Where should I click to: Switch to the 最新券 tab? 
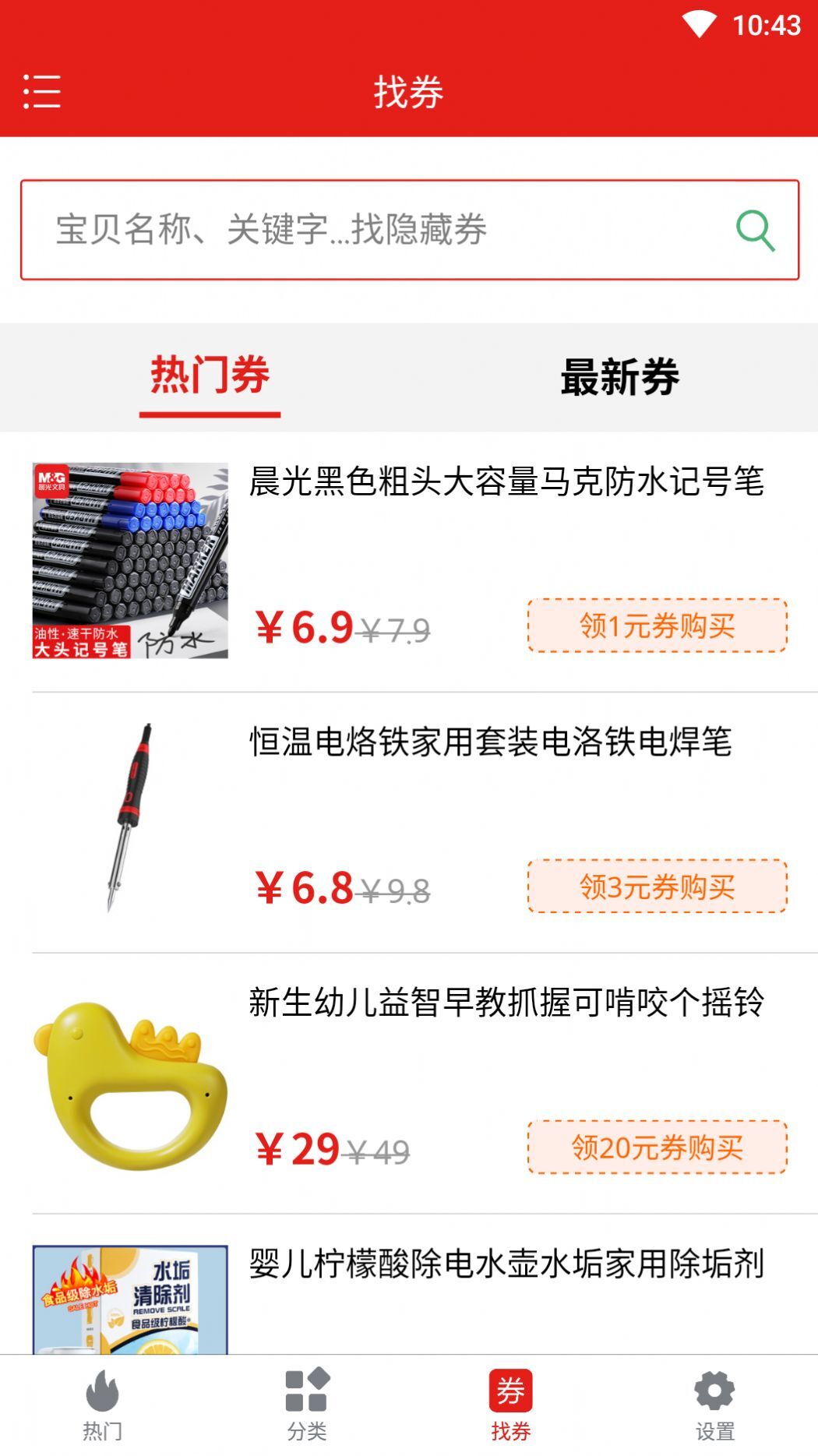pyautogui.click(x=619, y=376)
